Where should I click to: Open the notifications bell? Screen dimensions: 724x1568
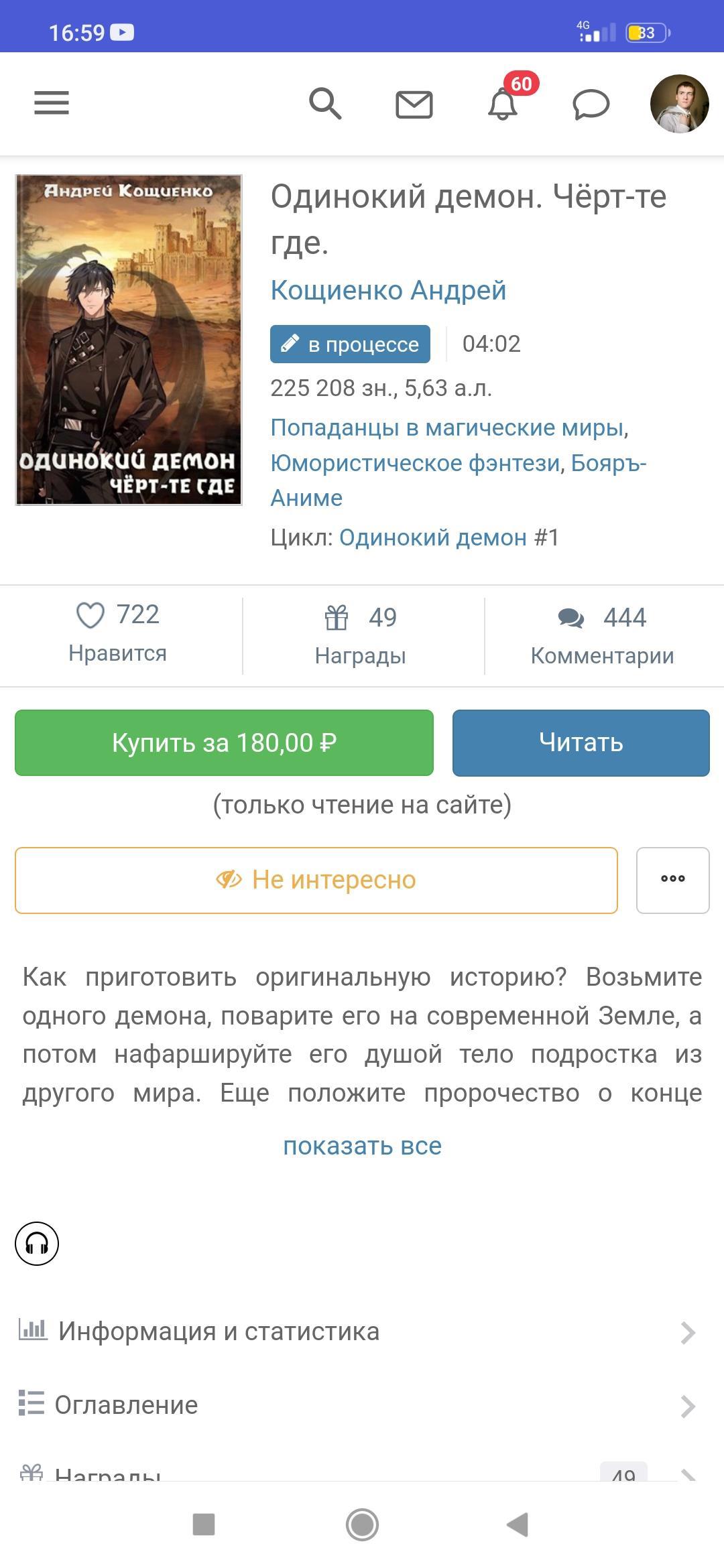[503, 105]
